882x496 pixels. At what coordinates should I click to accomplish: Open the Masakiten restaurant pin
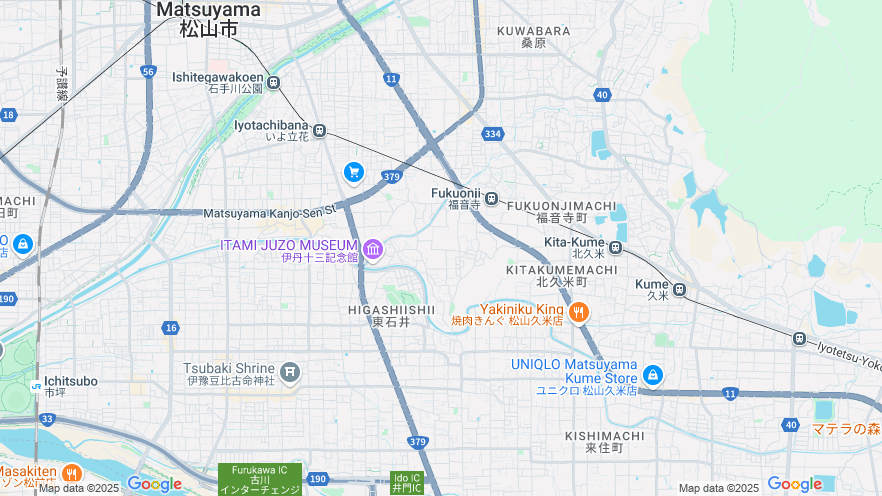coord(70,472)
